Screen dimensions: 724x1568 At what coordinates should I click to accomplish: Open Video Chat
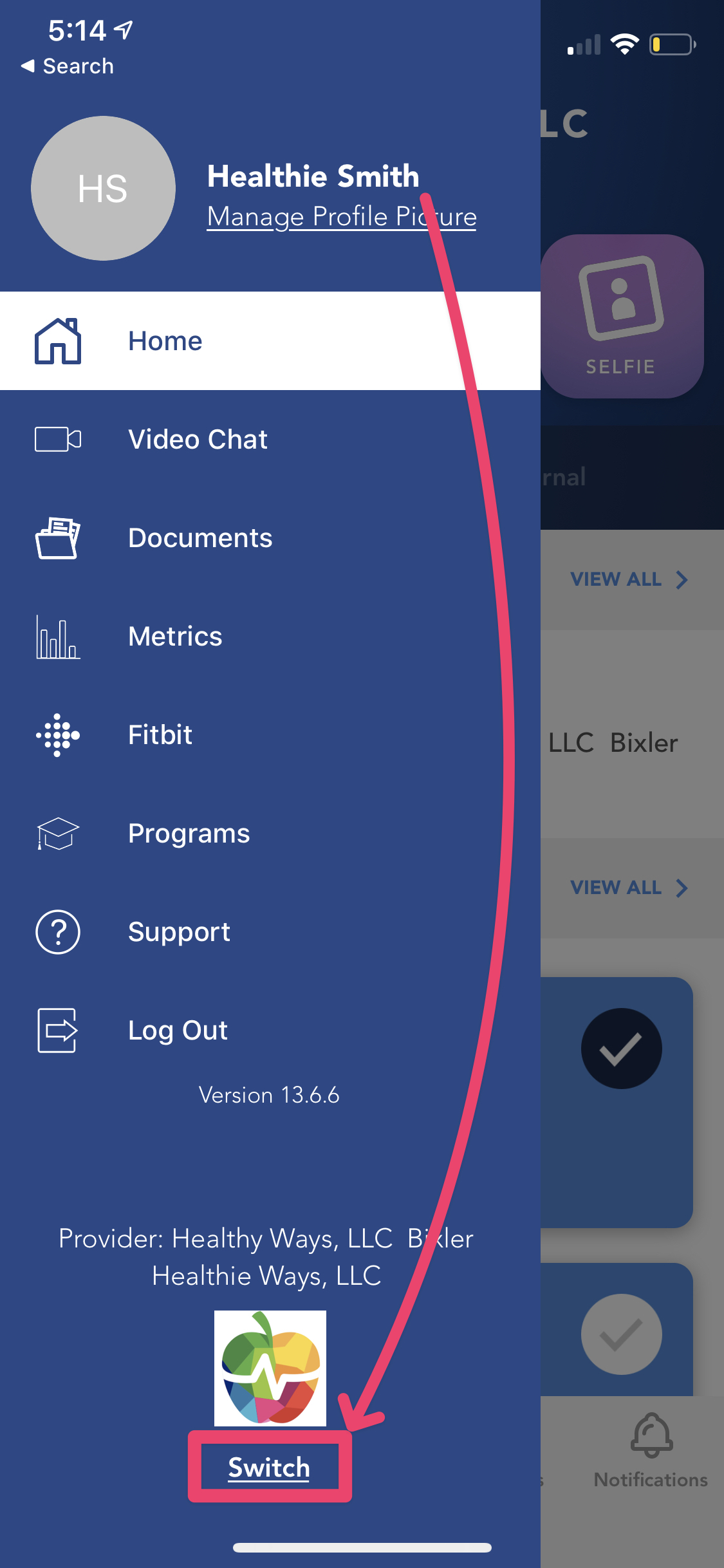click(x=270, y=439)
